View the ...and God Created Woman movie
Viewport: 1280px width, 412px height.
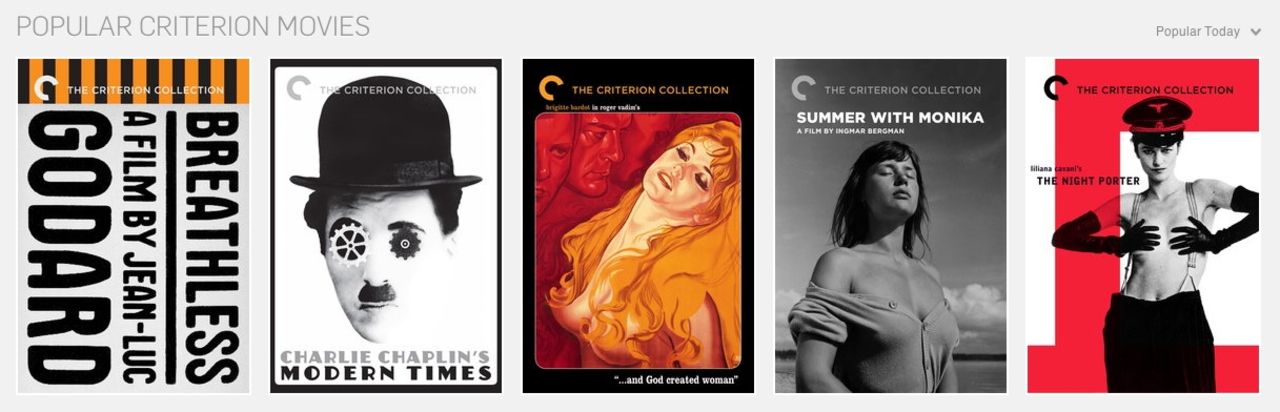[x=638, y=226]
